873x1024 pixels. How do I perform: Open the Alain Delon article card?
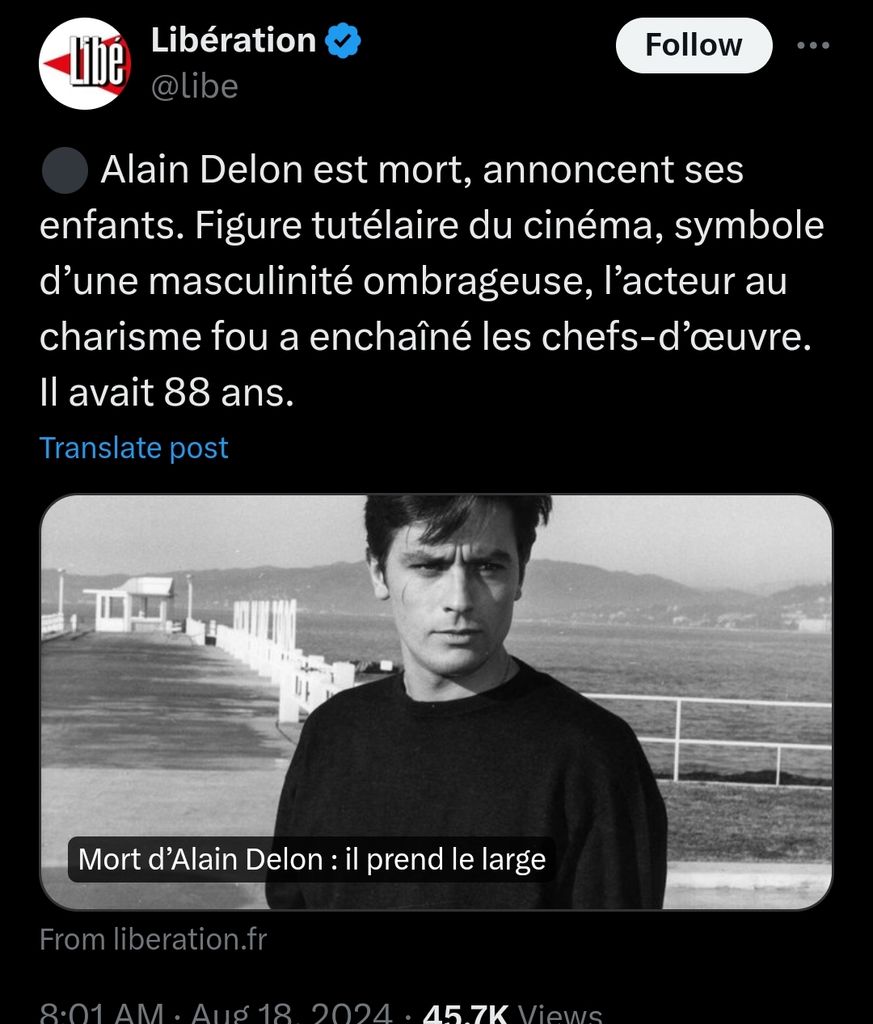(435, 700)
